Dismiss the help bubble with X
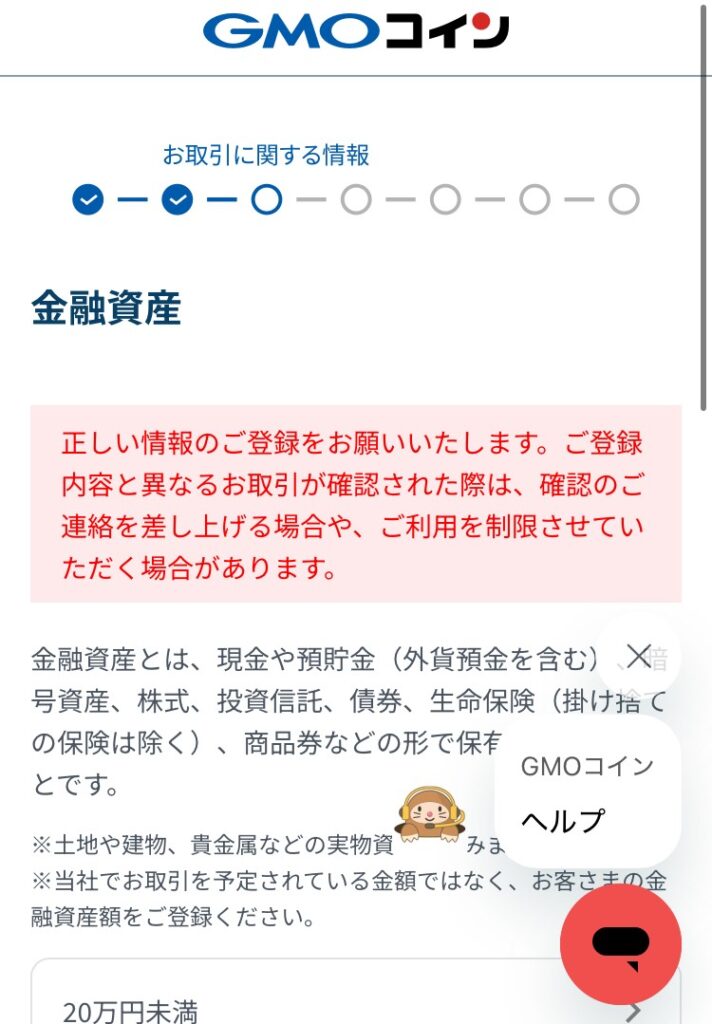712x1024 pixels. [x=638, y=655]
